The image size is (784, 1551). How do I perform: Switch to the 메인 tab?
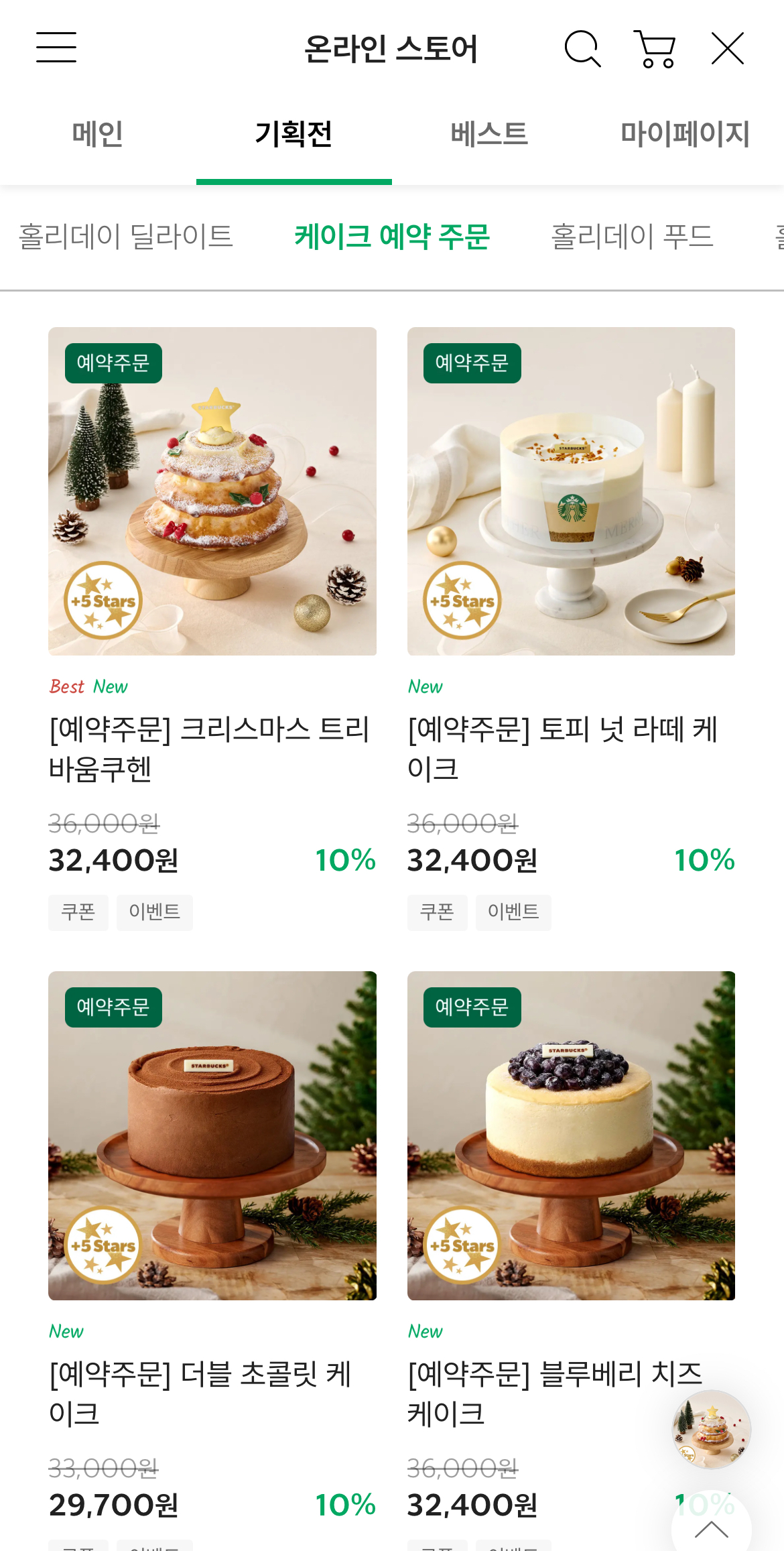[98, 134]
